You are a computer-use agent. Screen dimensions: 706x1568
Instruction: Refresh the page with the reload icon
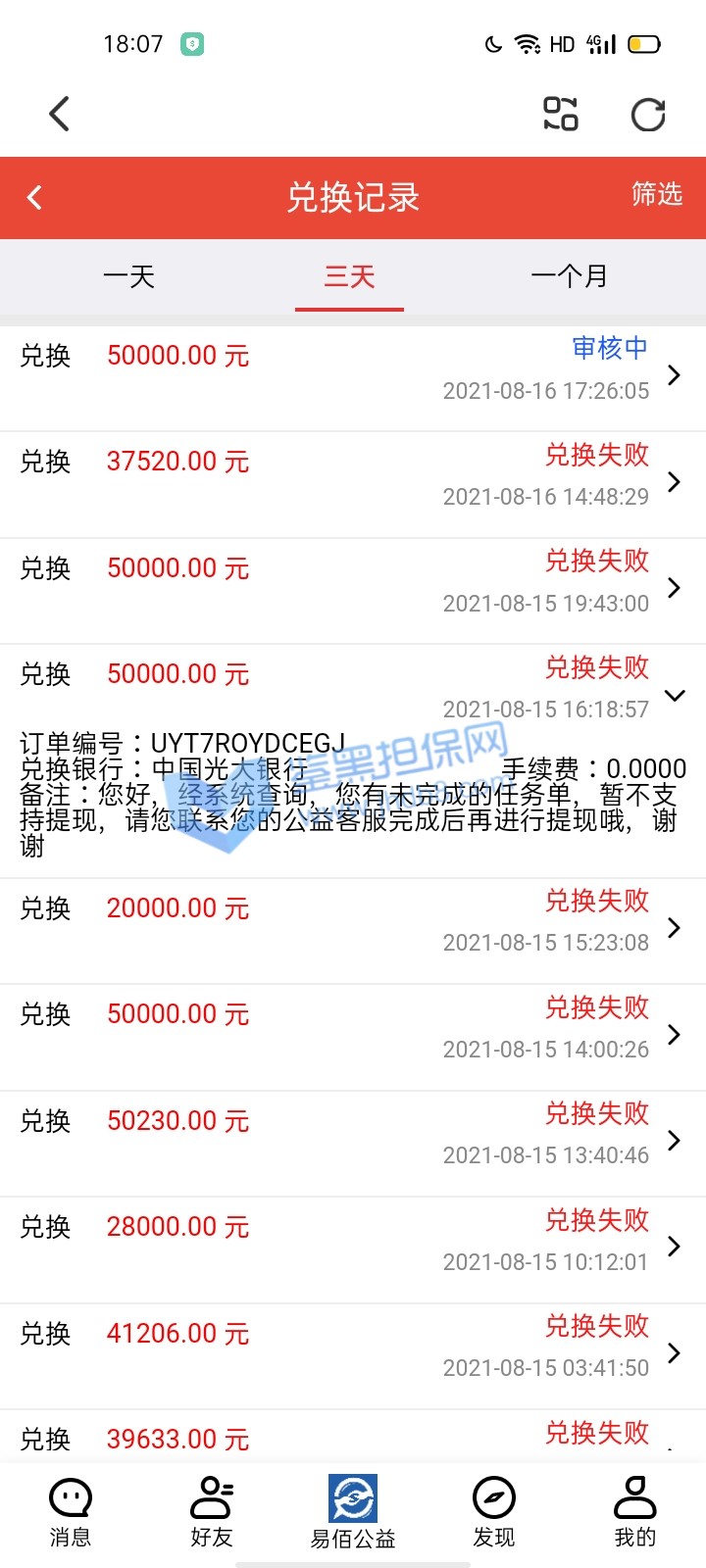point(648,115)
